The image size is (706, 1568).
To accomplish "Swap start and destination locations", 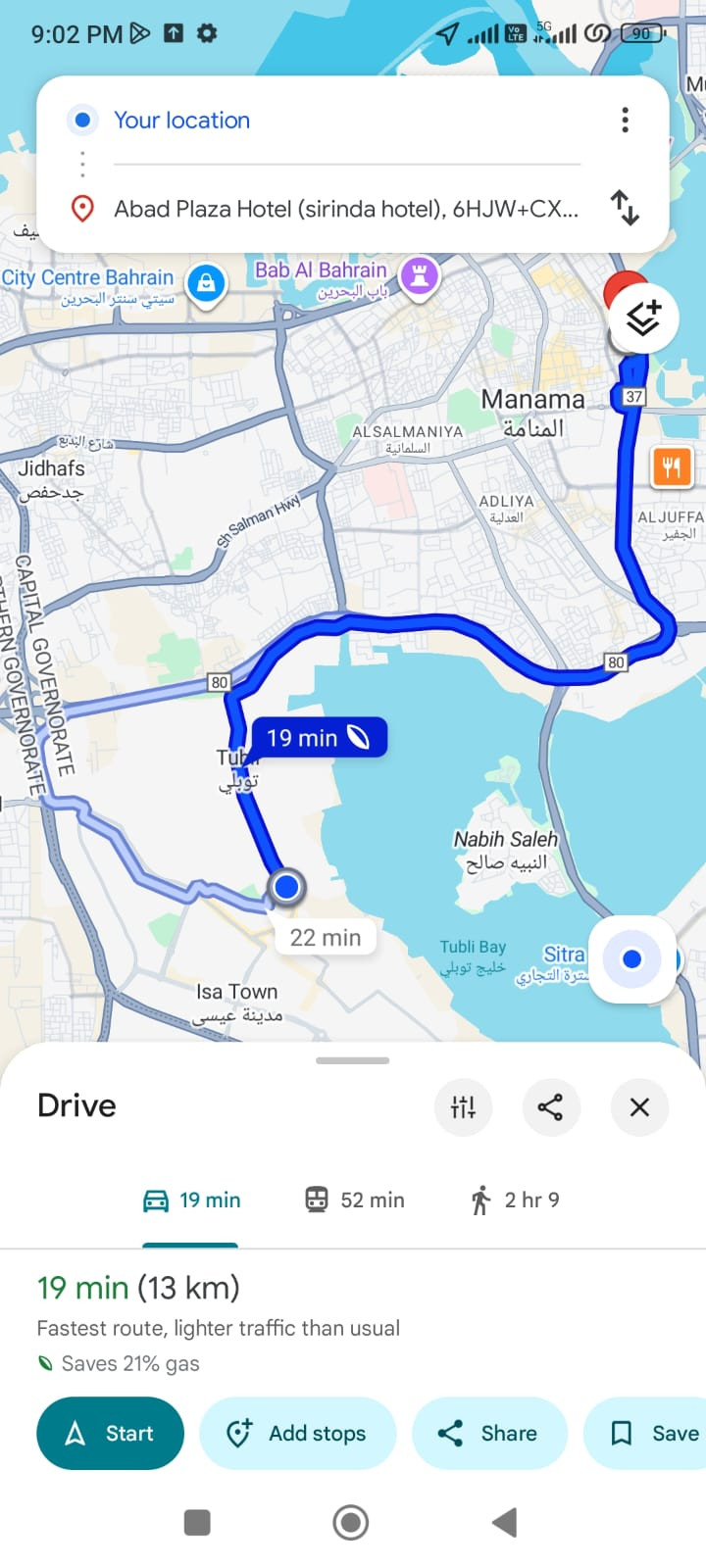I will click(x=625, y=208).
